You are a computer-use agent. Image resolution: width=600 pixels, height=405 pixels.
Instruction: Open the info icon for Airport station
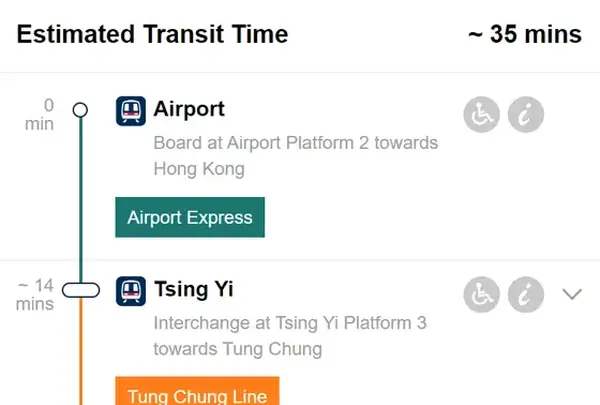pyautogui.click(x=526, y=115)
